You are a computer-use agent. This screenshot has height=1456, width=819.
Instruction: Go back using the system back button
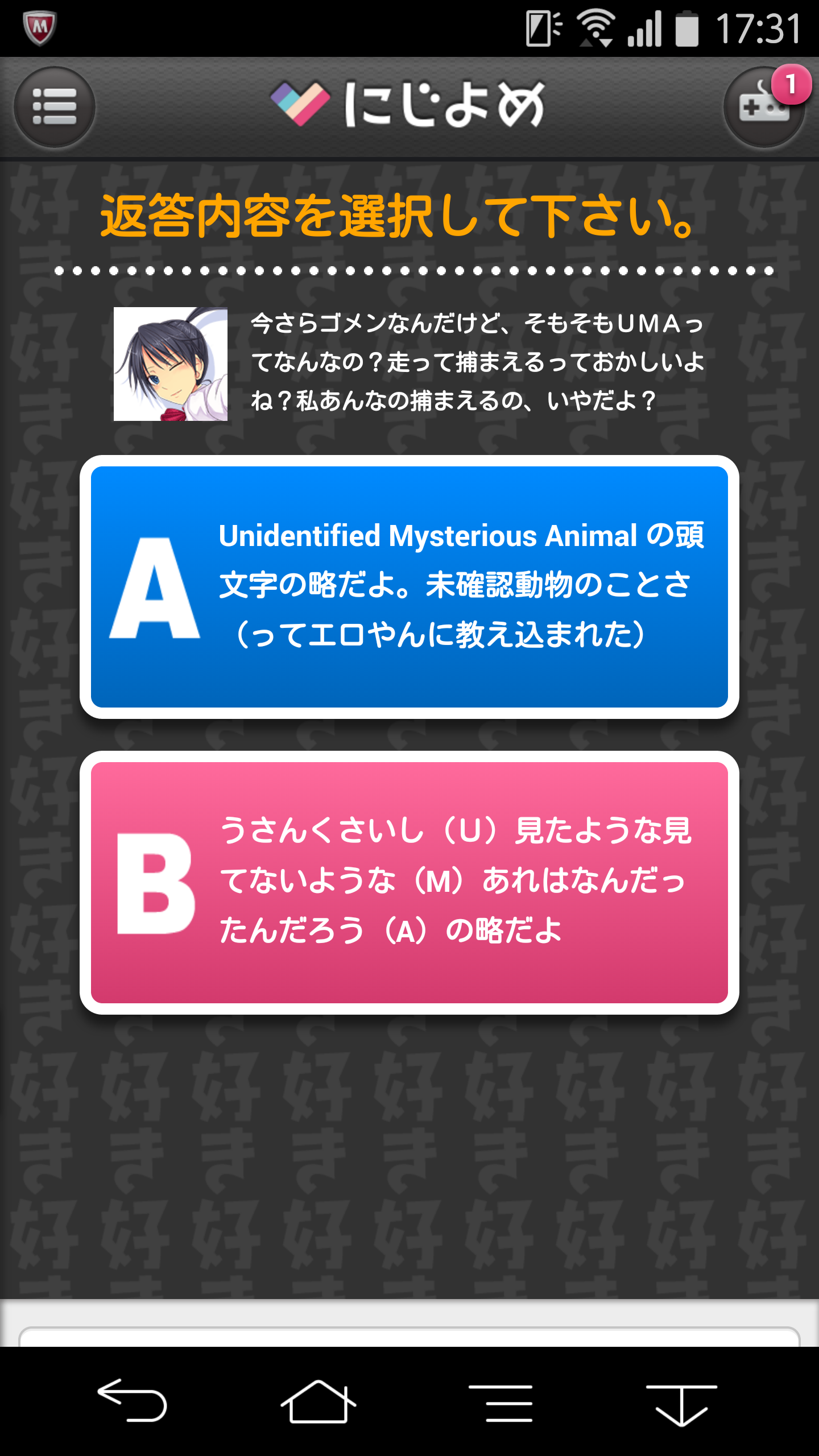point(132,1400)
